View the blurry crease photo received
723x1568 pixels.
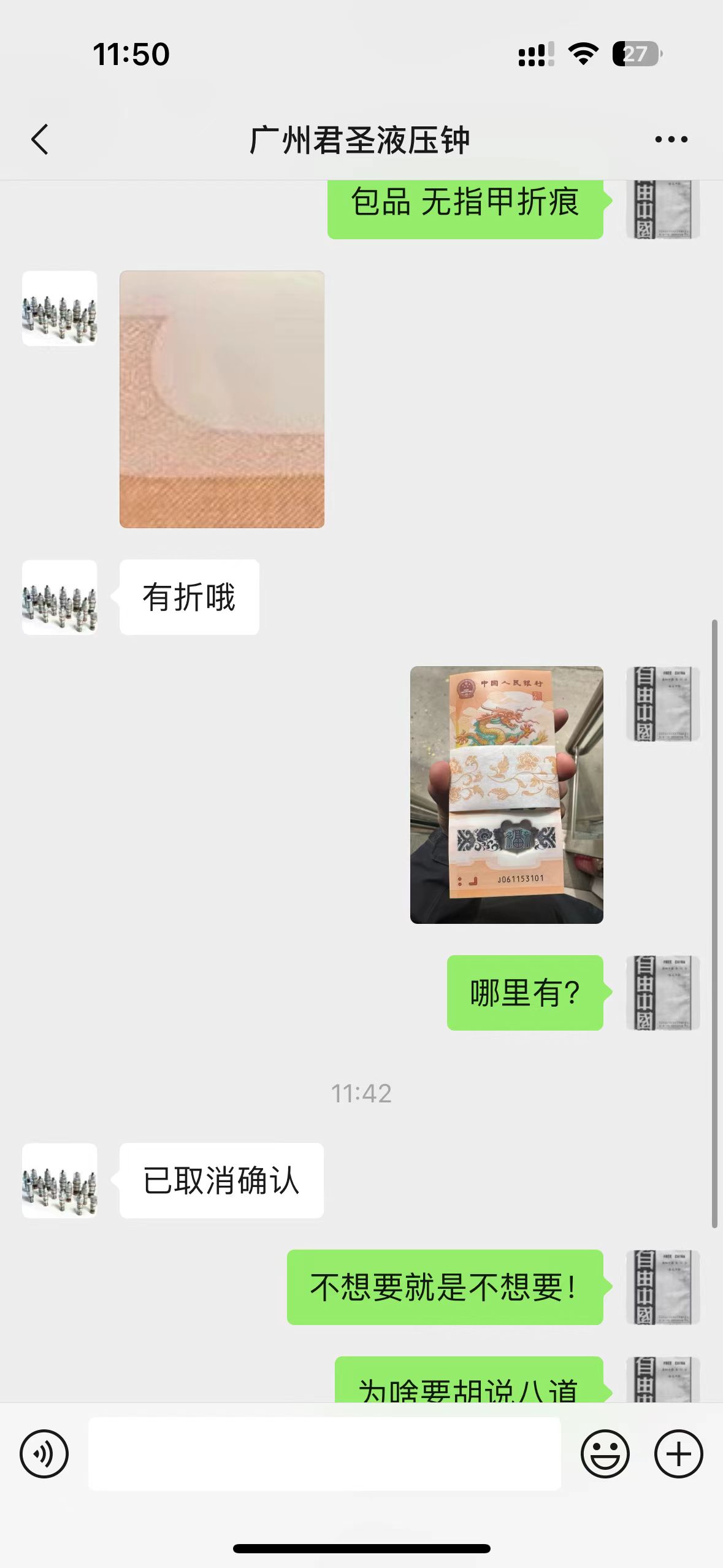(222, 399)
